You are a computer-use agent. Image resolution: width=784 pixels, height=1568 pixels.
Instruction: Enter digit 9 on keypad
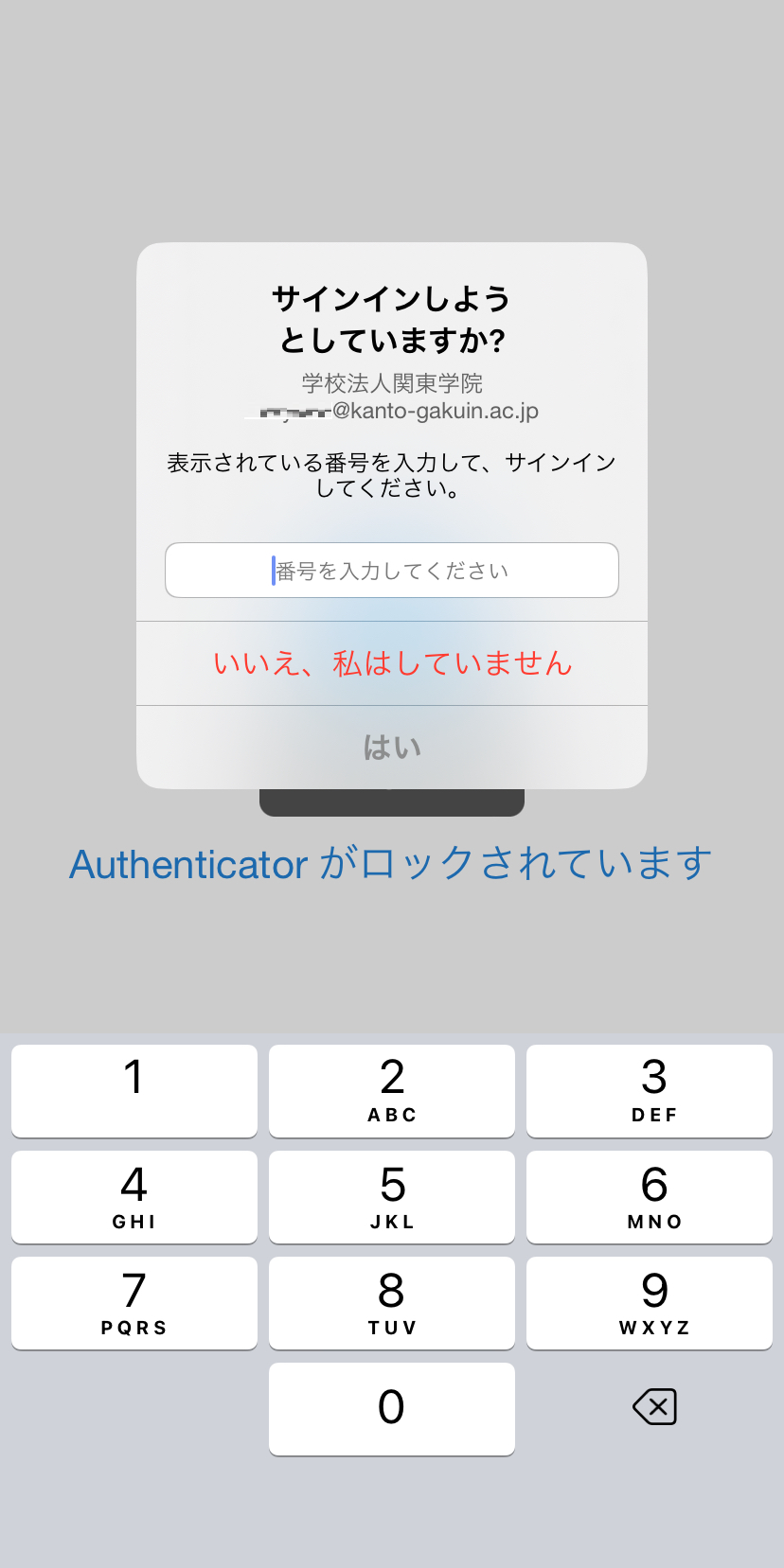click(650, 1302)
